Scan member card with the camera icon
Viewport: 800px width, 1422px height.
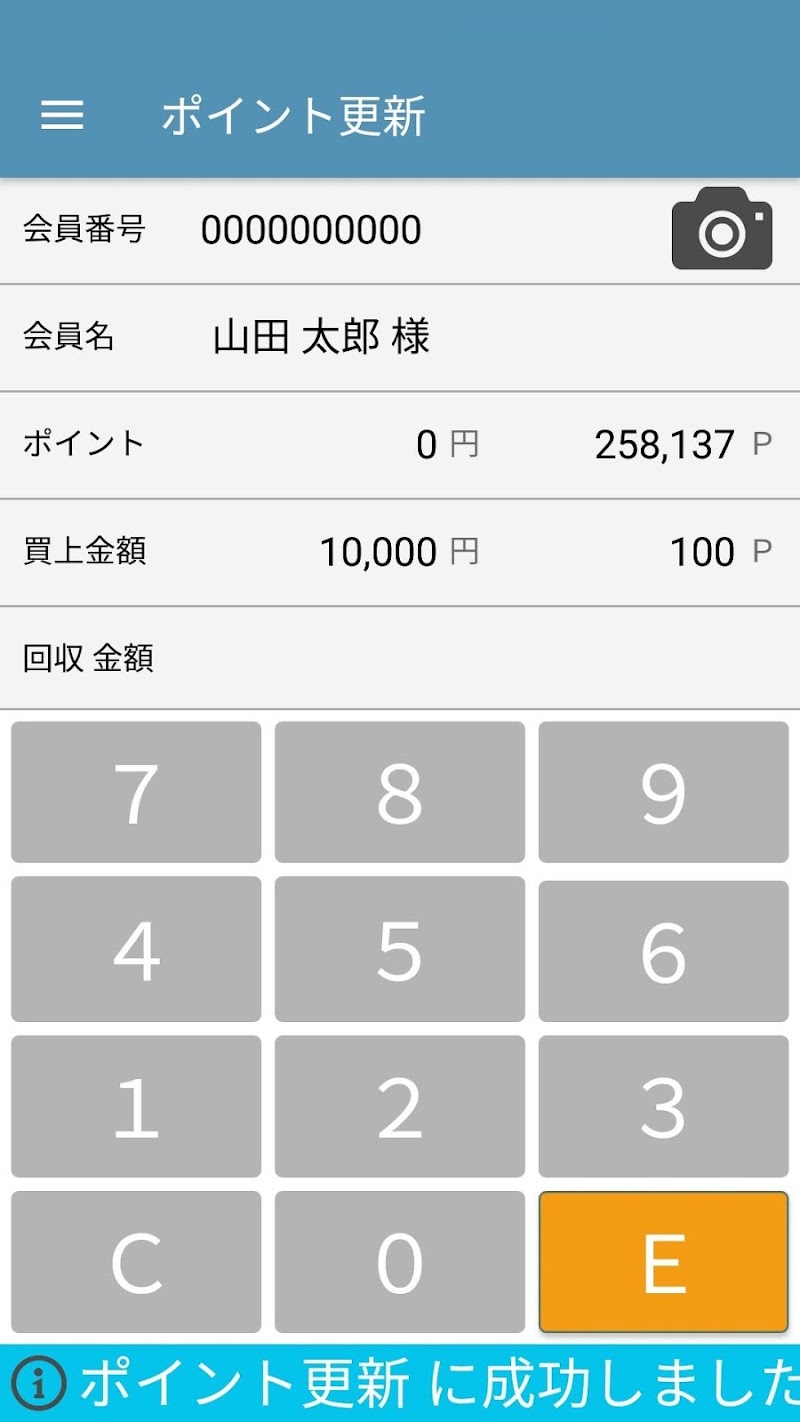[x=722, y=229]
